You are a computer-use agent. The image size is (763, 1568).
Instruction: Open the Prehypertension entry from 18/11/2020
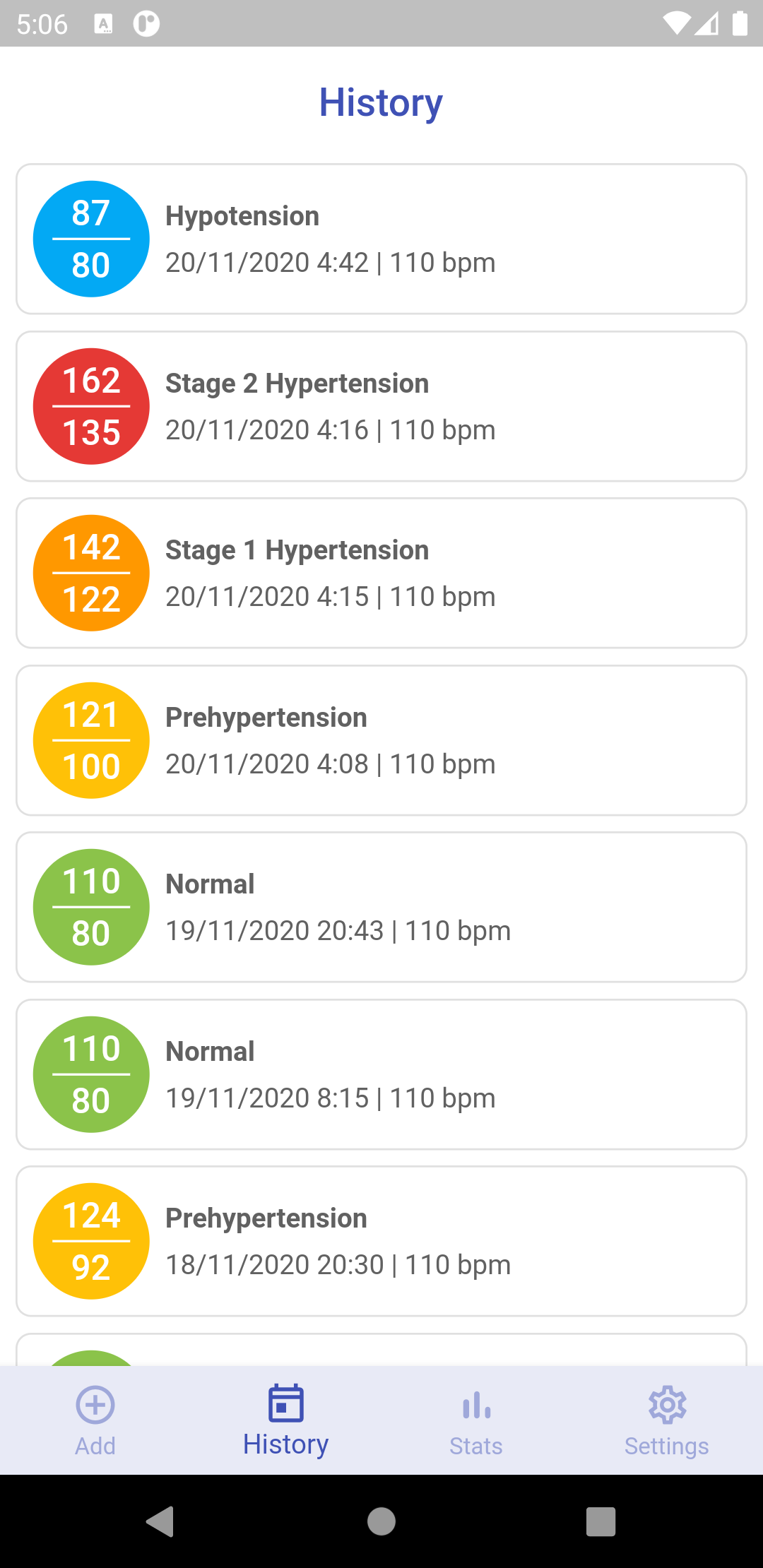pos(381,1241)
